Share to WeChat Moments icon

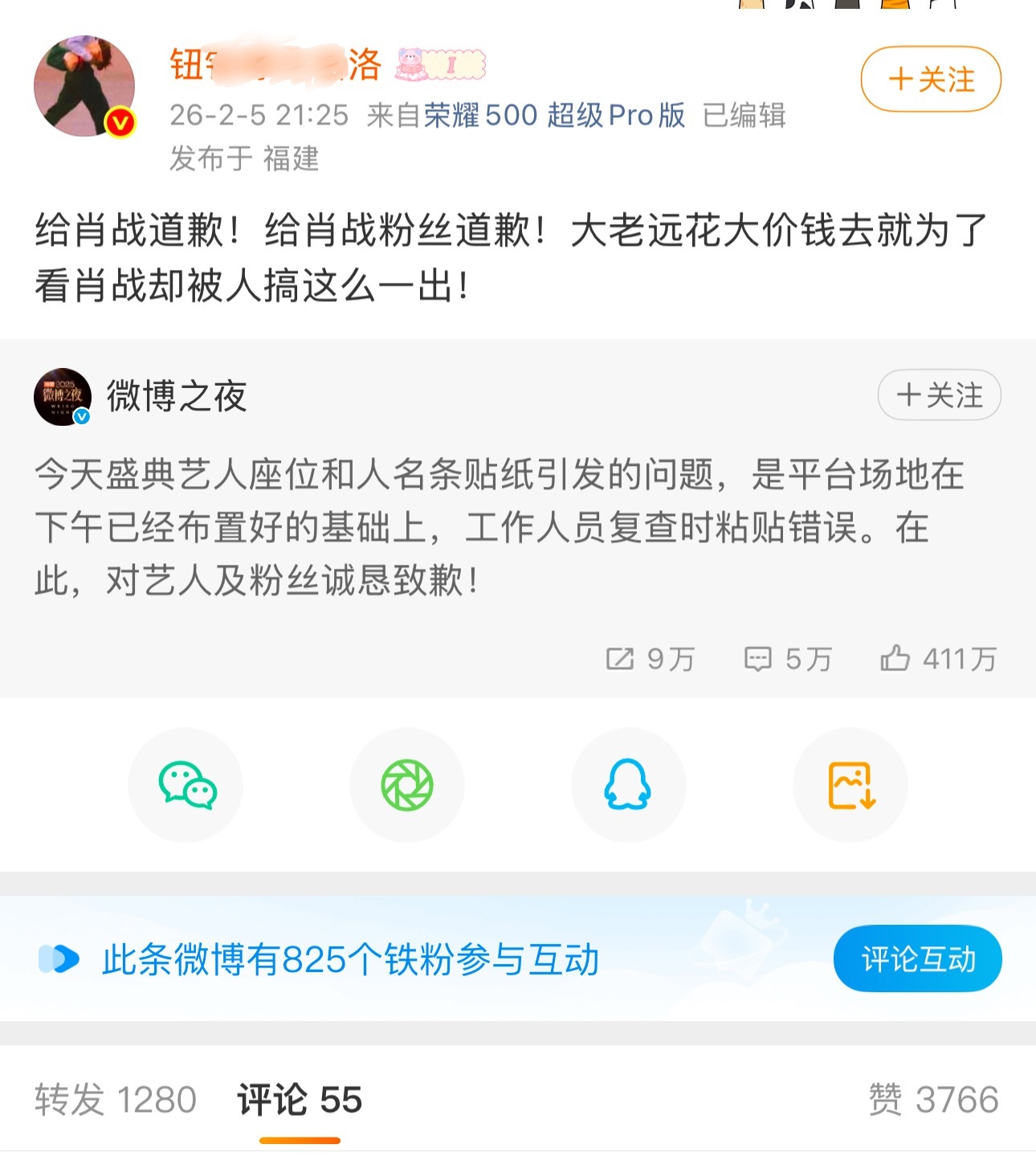pos(407,786)
